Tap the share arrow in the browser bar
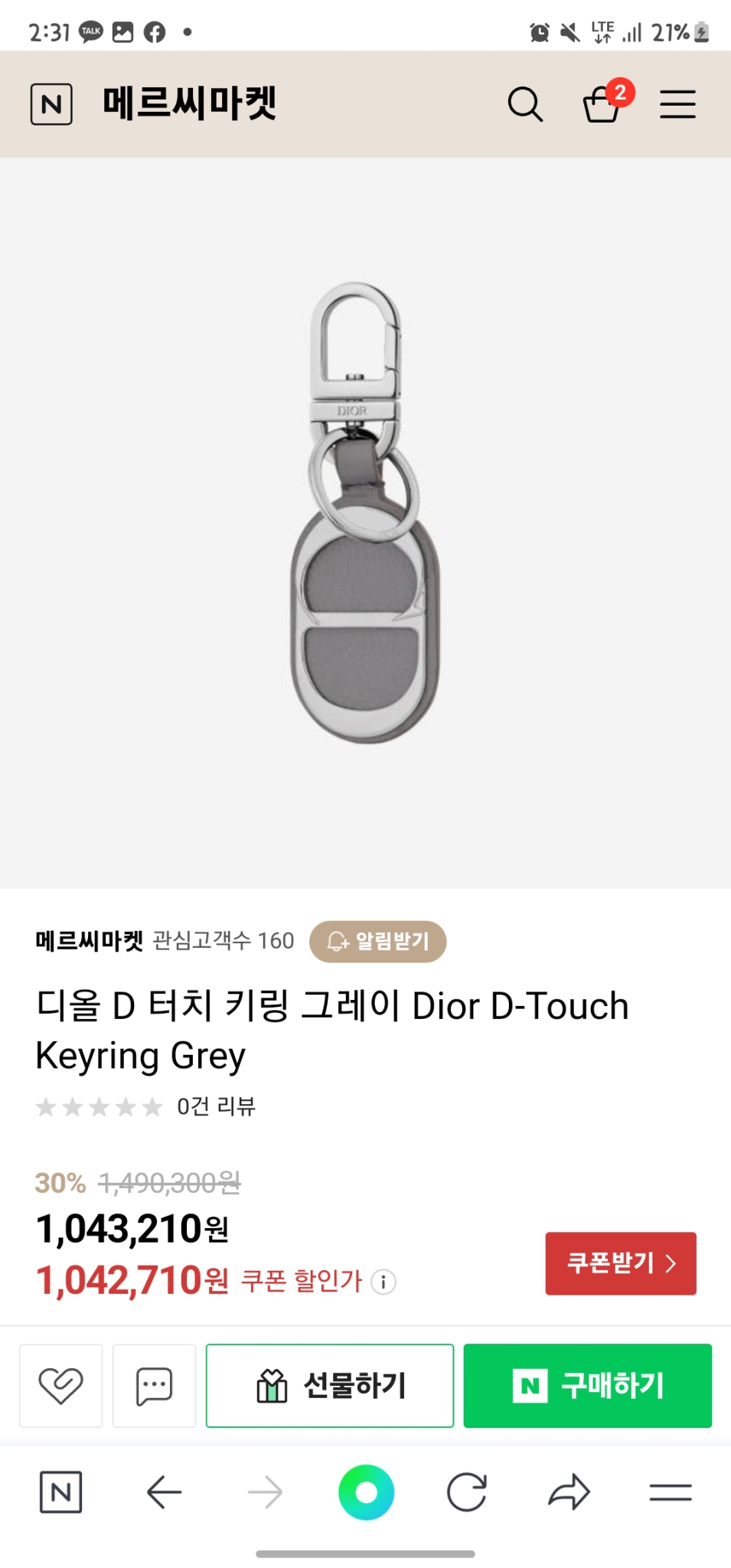This screenshot has width=731, height=1568. point(567,1491)
